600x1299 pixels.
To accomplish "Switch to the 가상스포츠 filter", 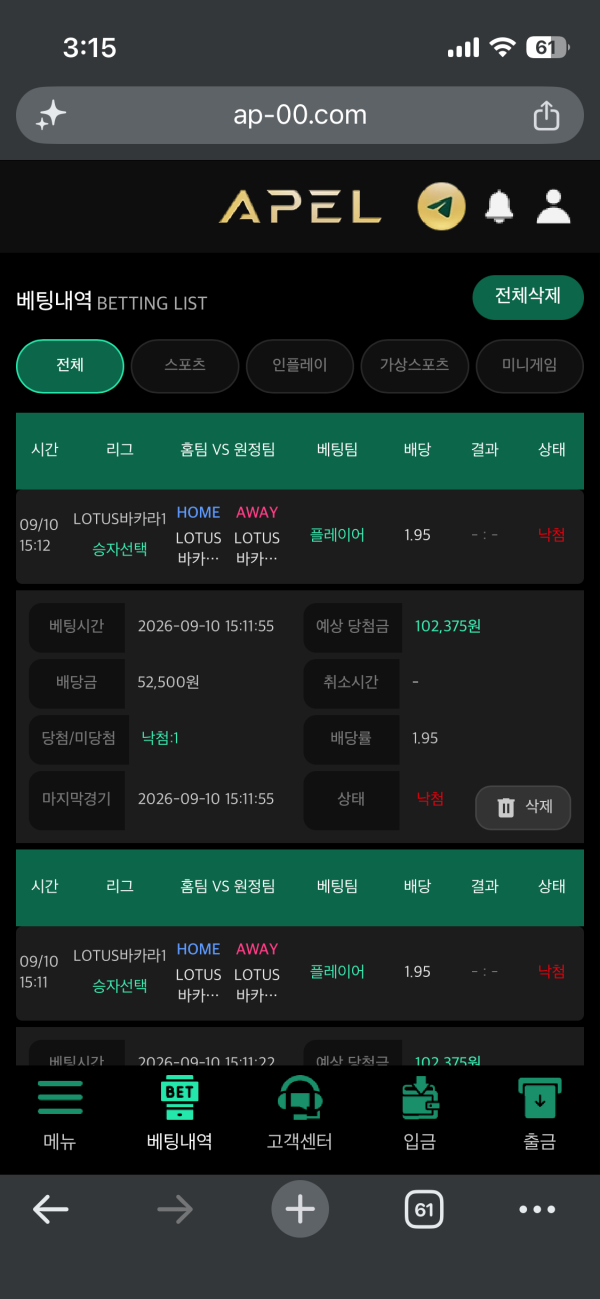I will coord(414,366).
